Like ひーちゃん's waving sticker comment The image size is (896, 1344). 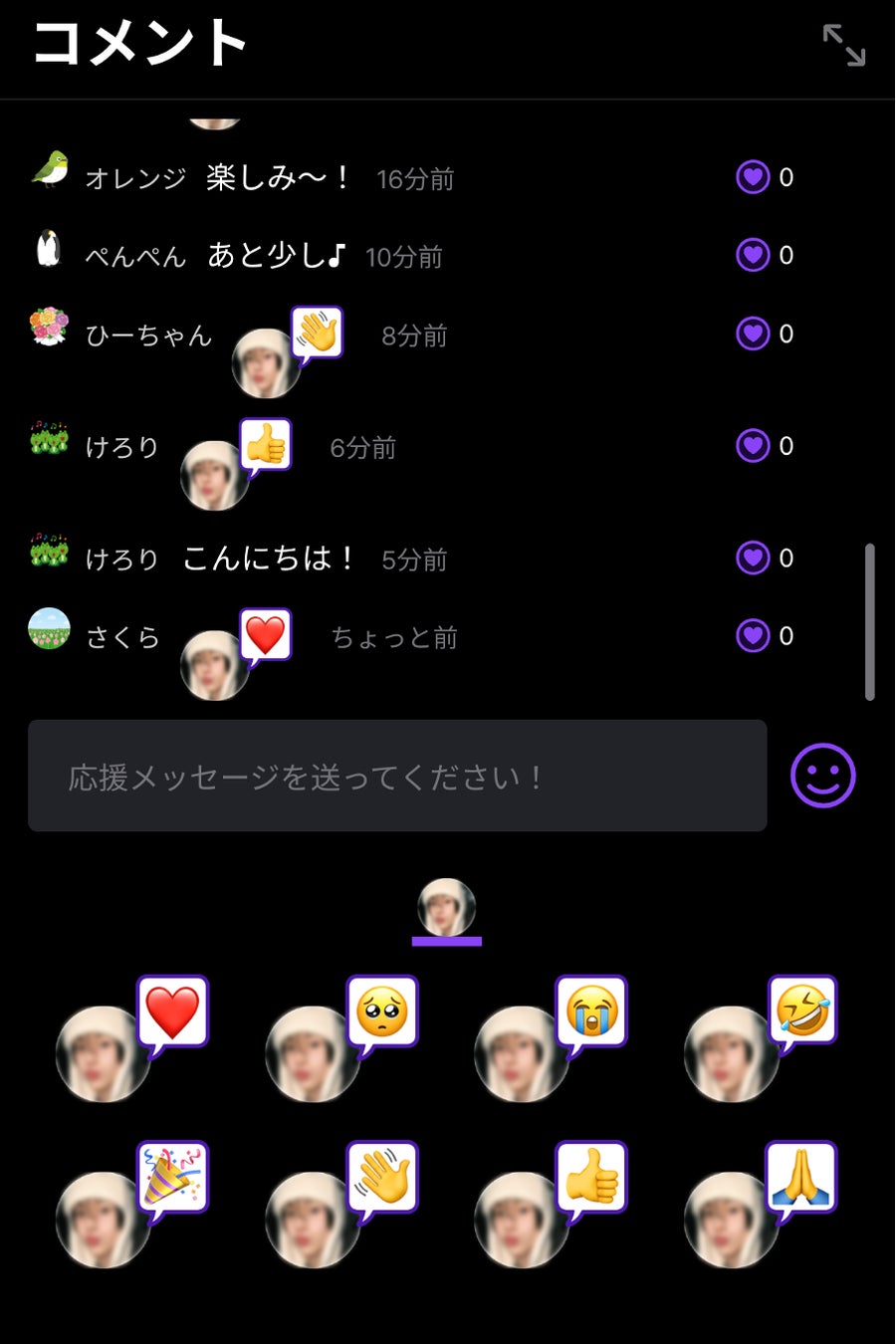[754, 334]
